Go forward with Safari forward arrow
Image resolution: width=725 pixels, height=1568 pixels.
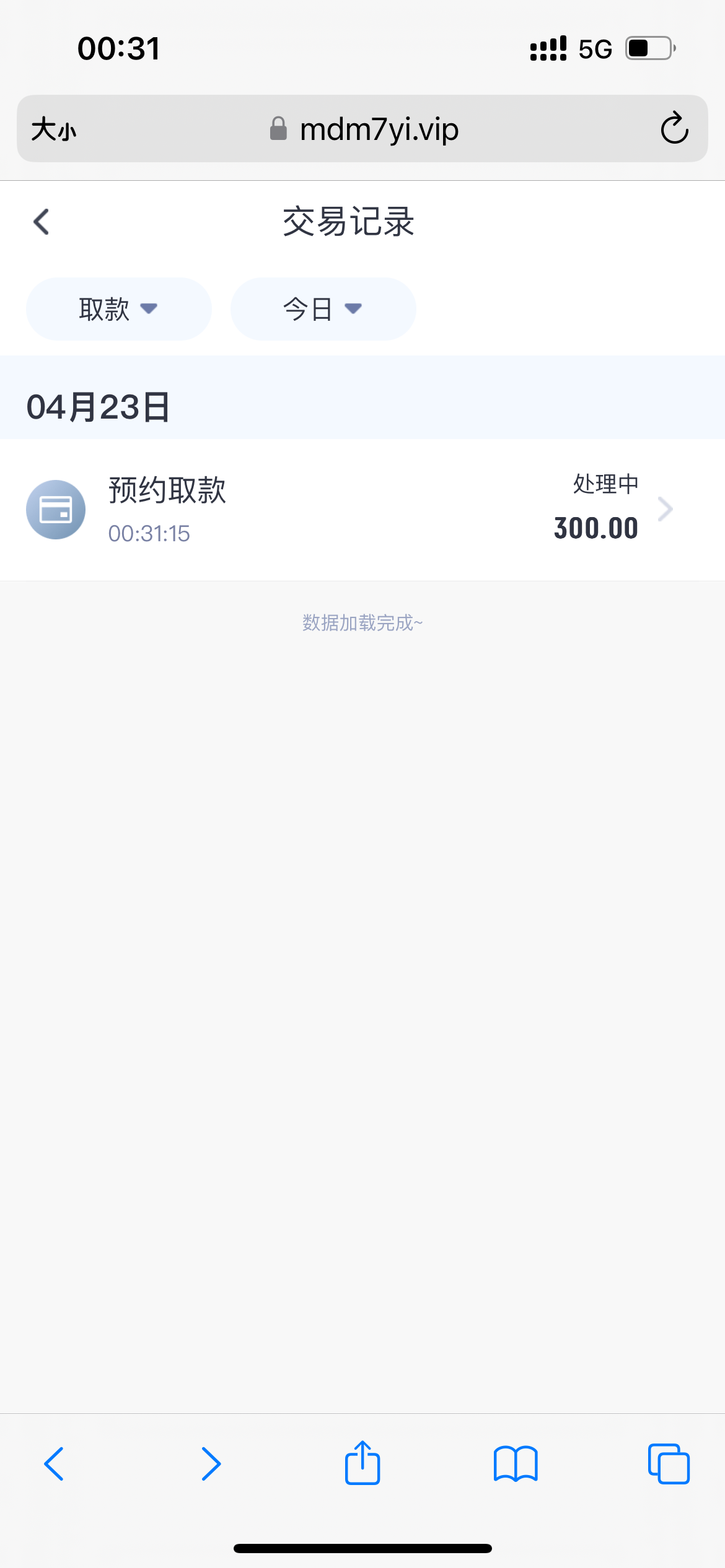tap(211, 1463)
